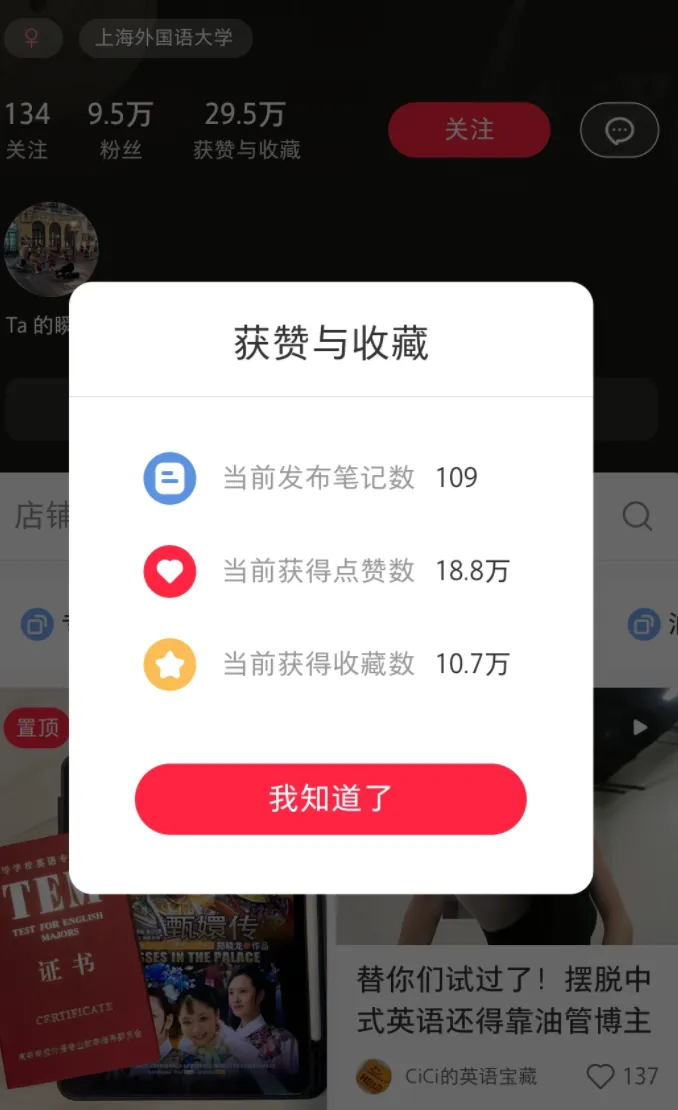View the 134 关注 following list

[x=27, y=130]
